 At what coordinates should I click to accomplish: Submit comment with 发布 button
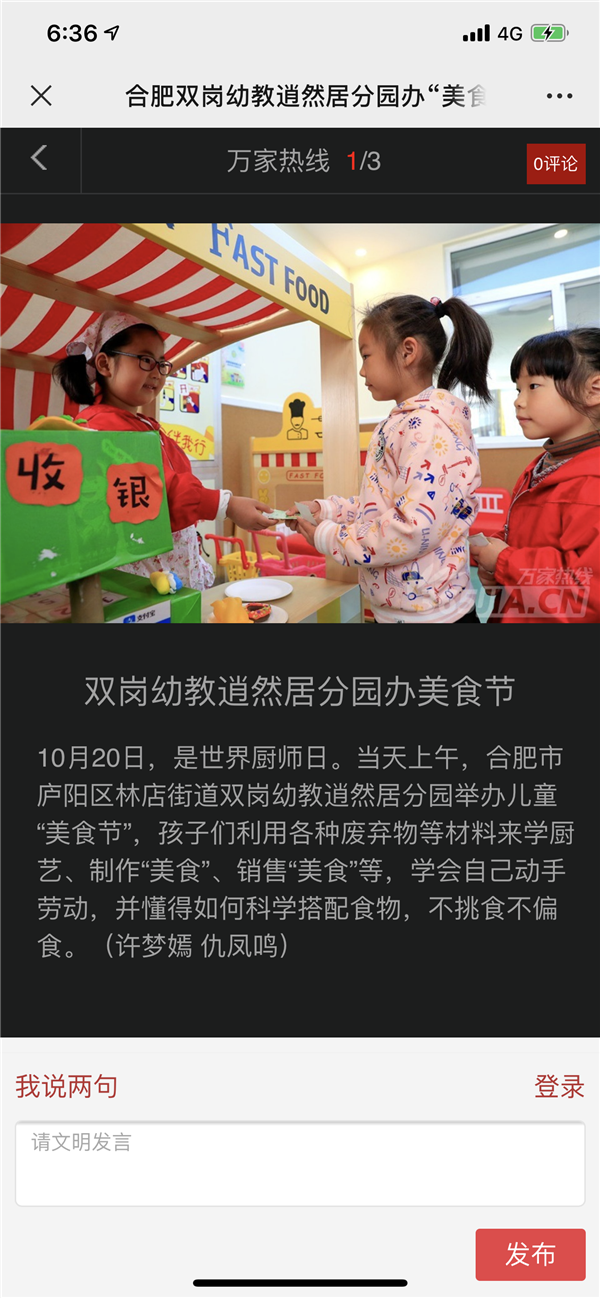530,1254
